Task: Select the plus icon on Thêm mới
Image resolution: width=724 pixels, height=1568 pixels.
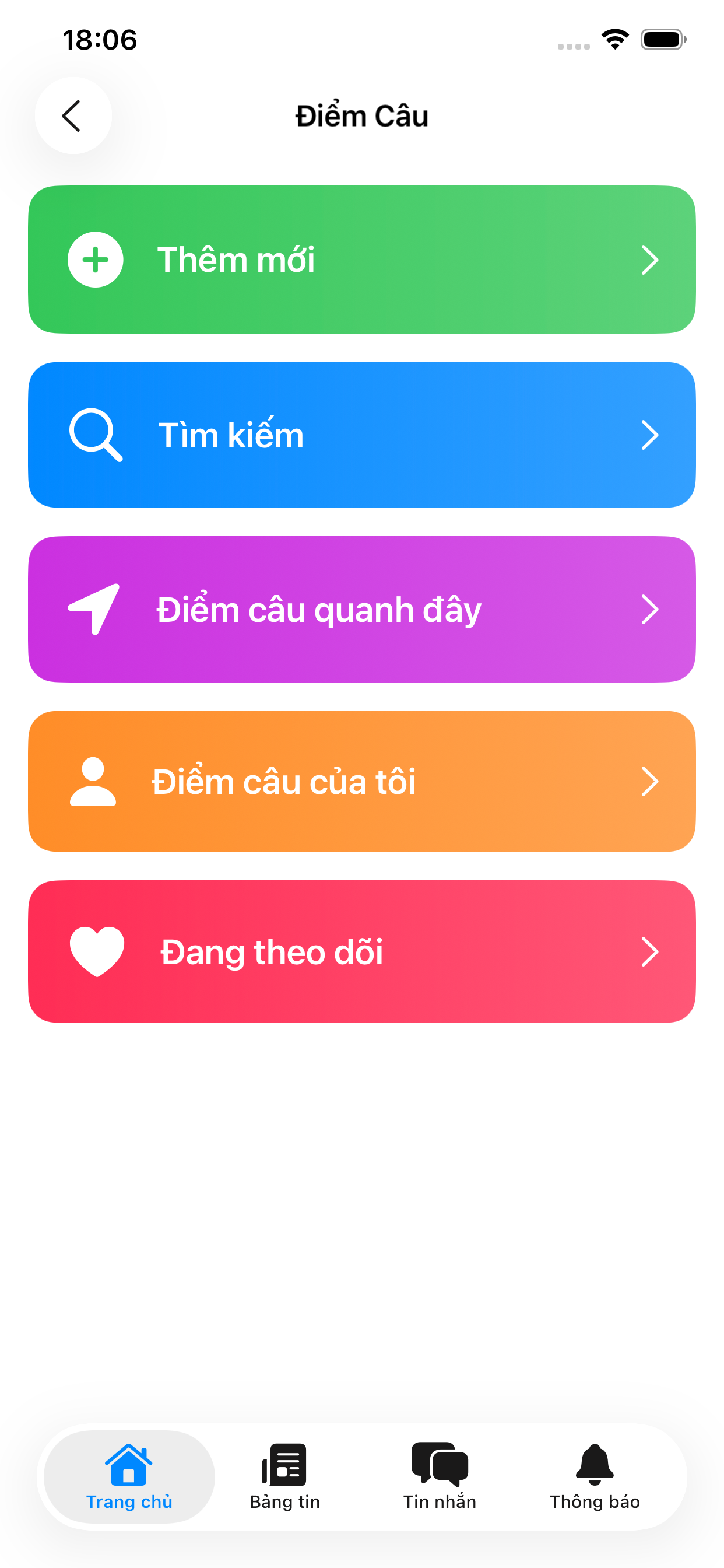Action: pos(95,260)
